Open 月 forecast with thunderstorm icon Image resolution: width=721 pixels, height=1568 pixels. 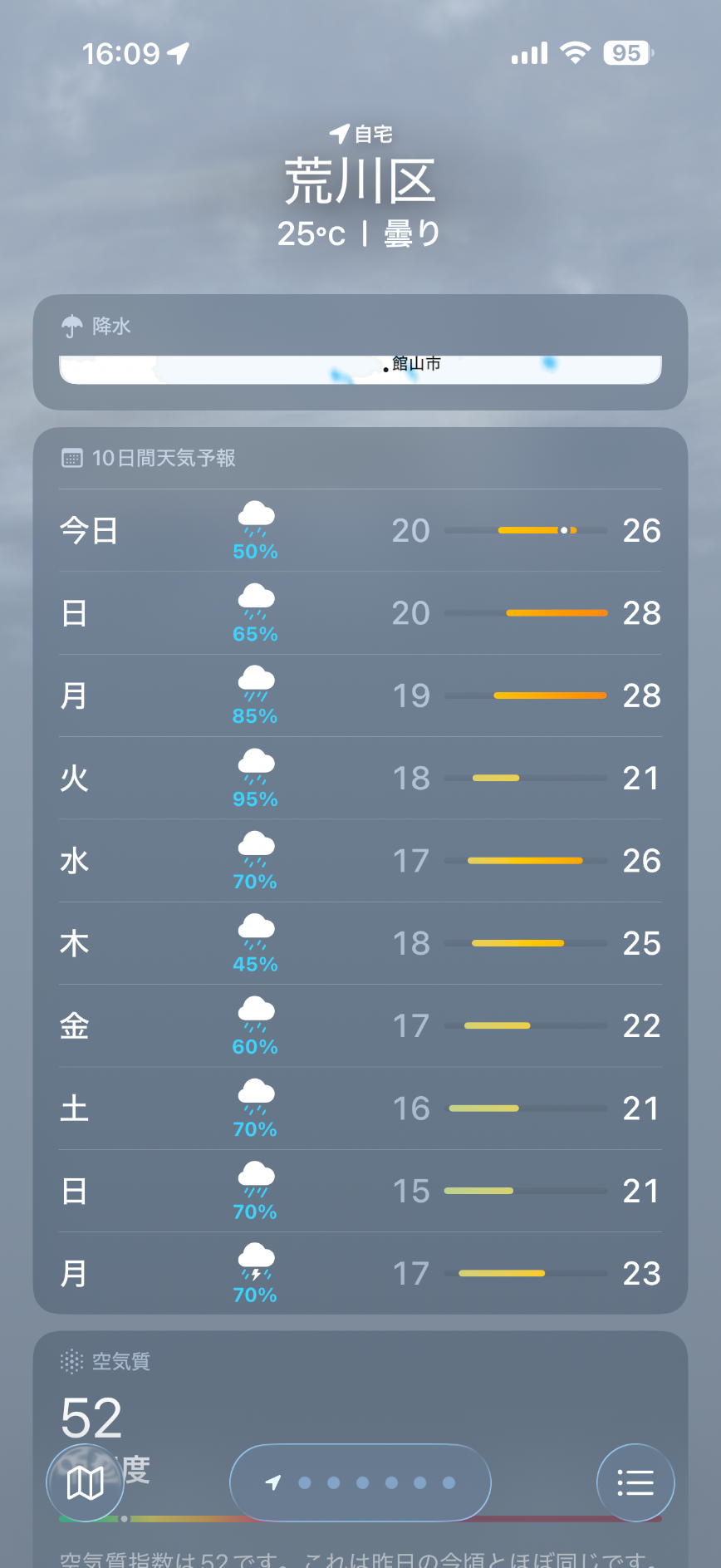pyautogui.click(x=360, y=1273)
